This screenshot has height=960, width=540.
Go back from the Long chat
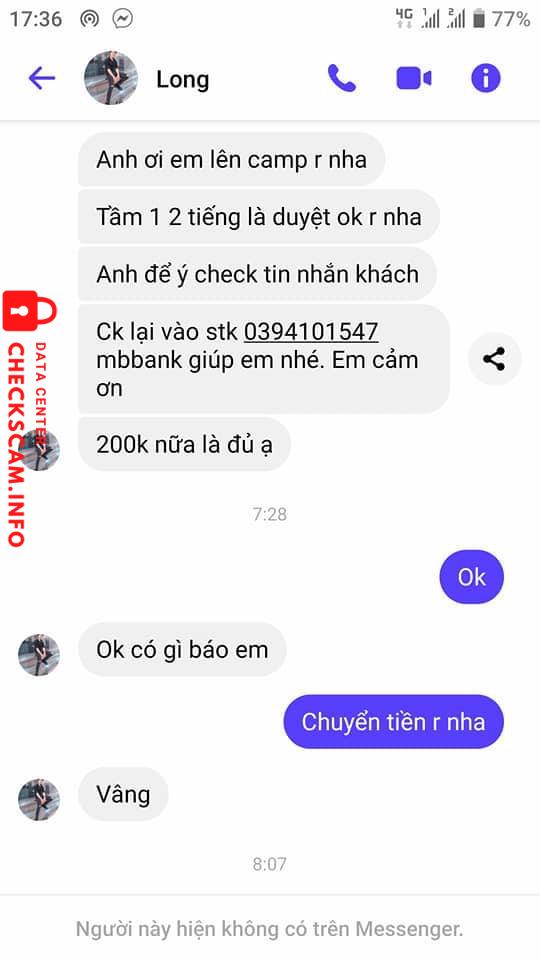(x=42, y=78)
